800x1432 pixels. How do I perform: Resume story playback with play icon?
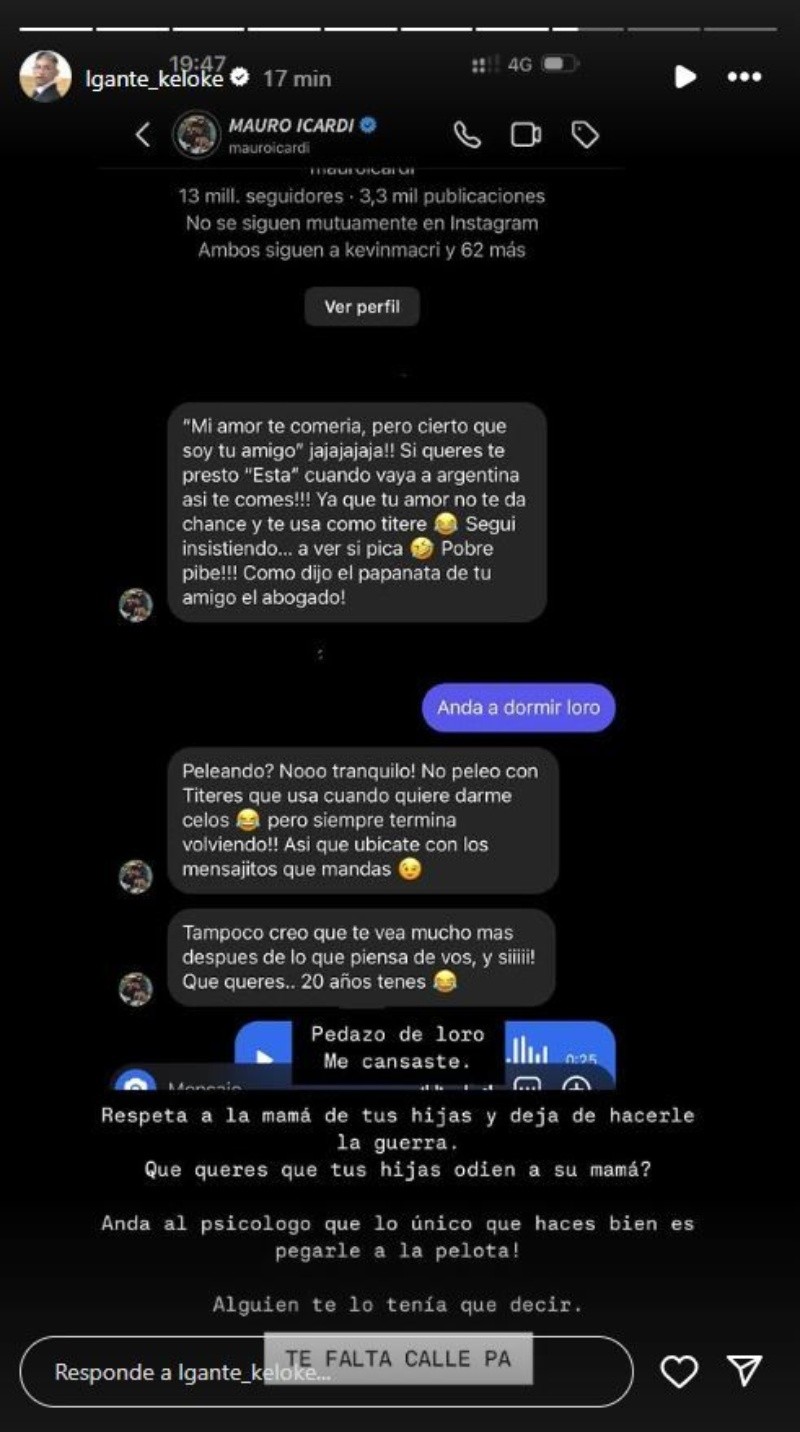point(685,77)
